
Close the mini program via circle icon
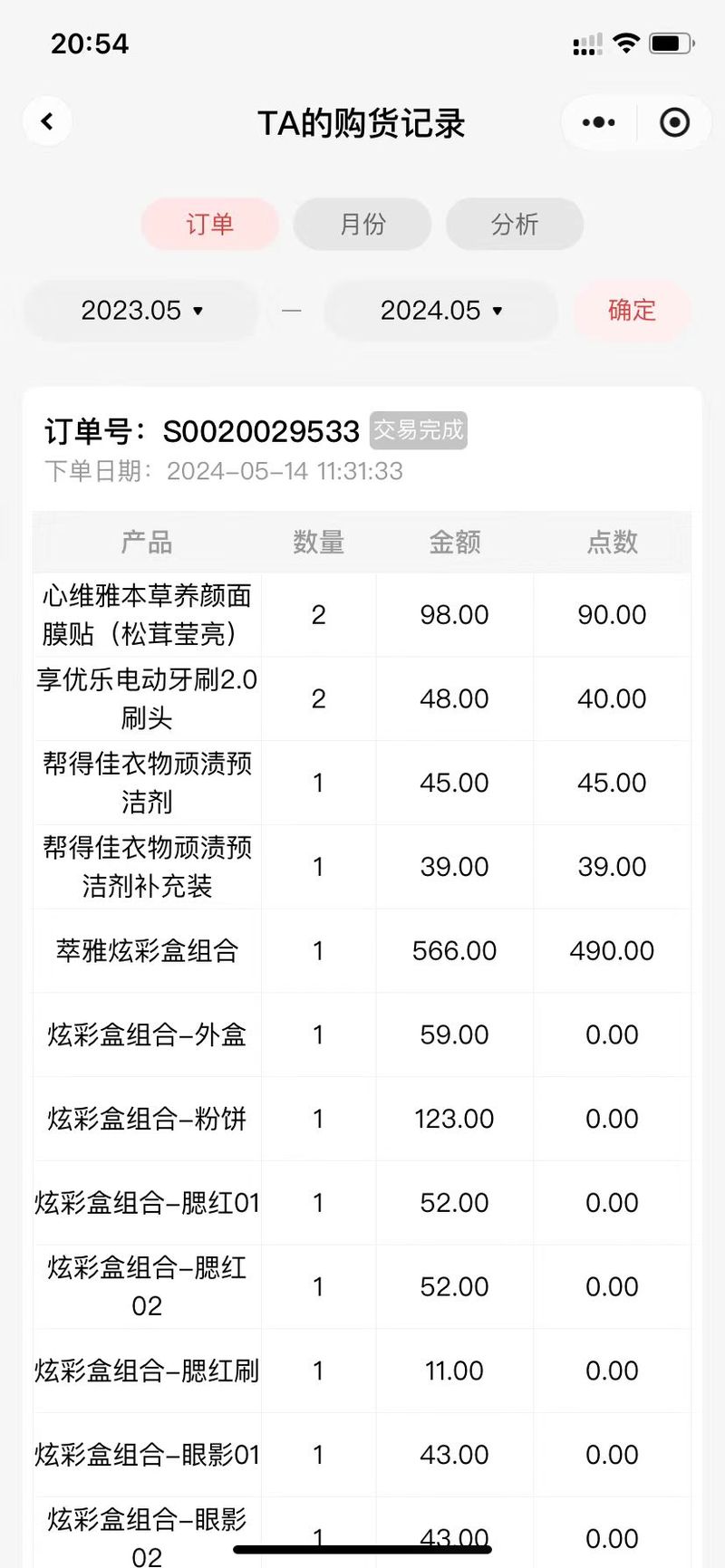pyautogui.click(x=674, y=122)
